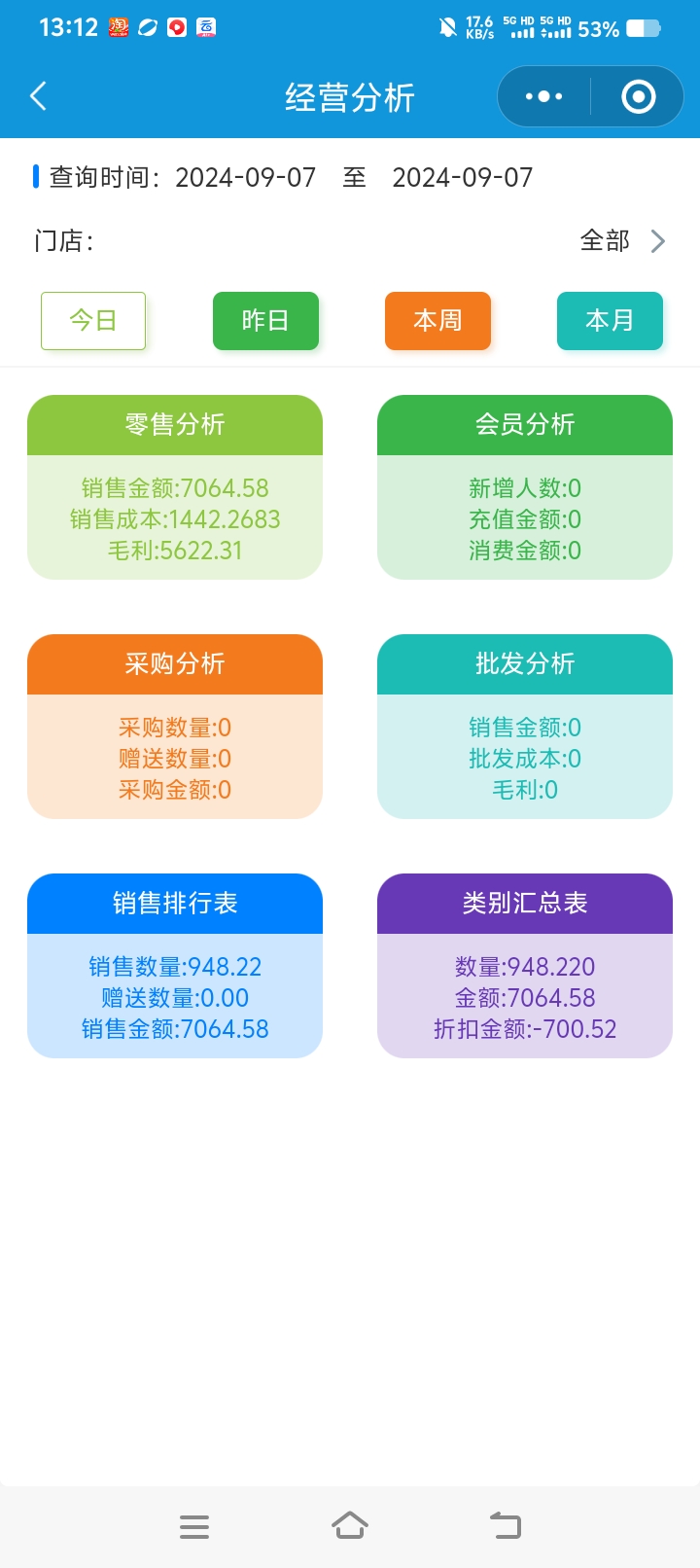Image resolution: width=700 pixels, height=1568 pixels.
Task: Select the 昨日 filter
Action: pos(265,320)
